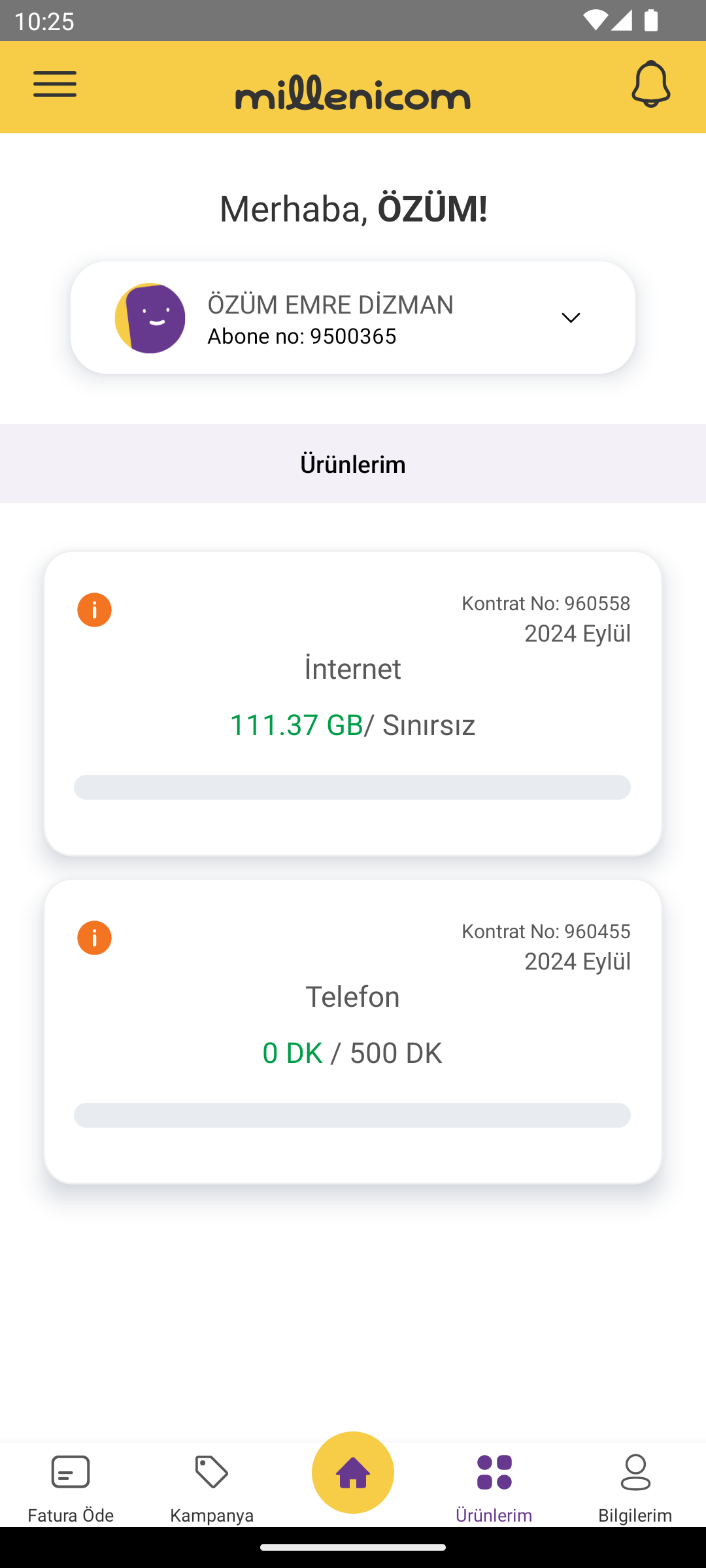Tap the yellow home button
The image size is (706, 1568).
point(353,1473)
